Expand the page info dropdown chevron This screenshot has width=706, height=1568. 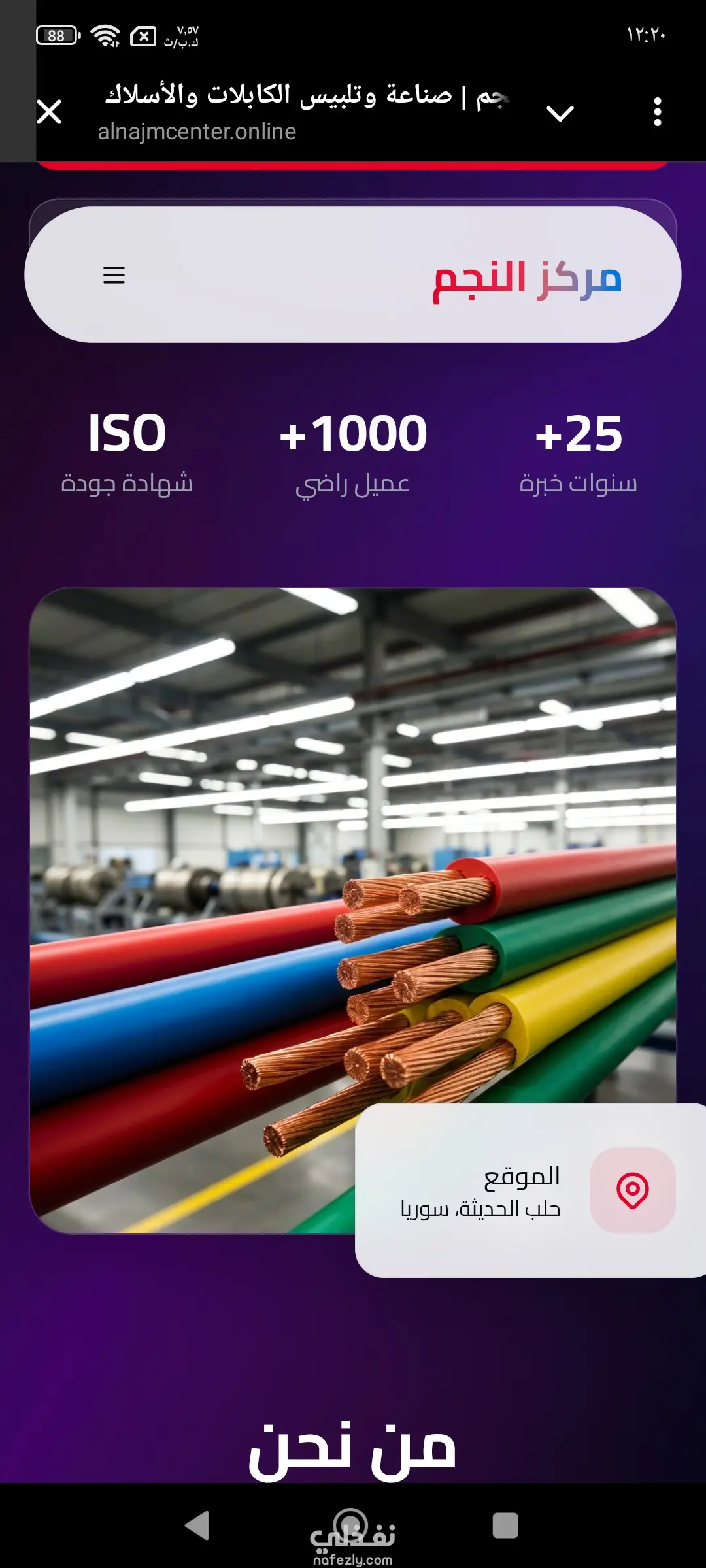pos(560,114)
